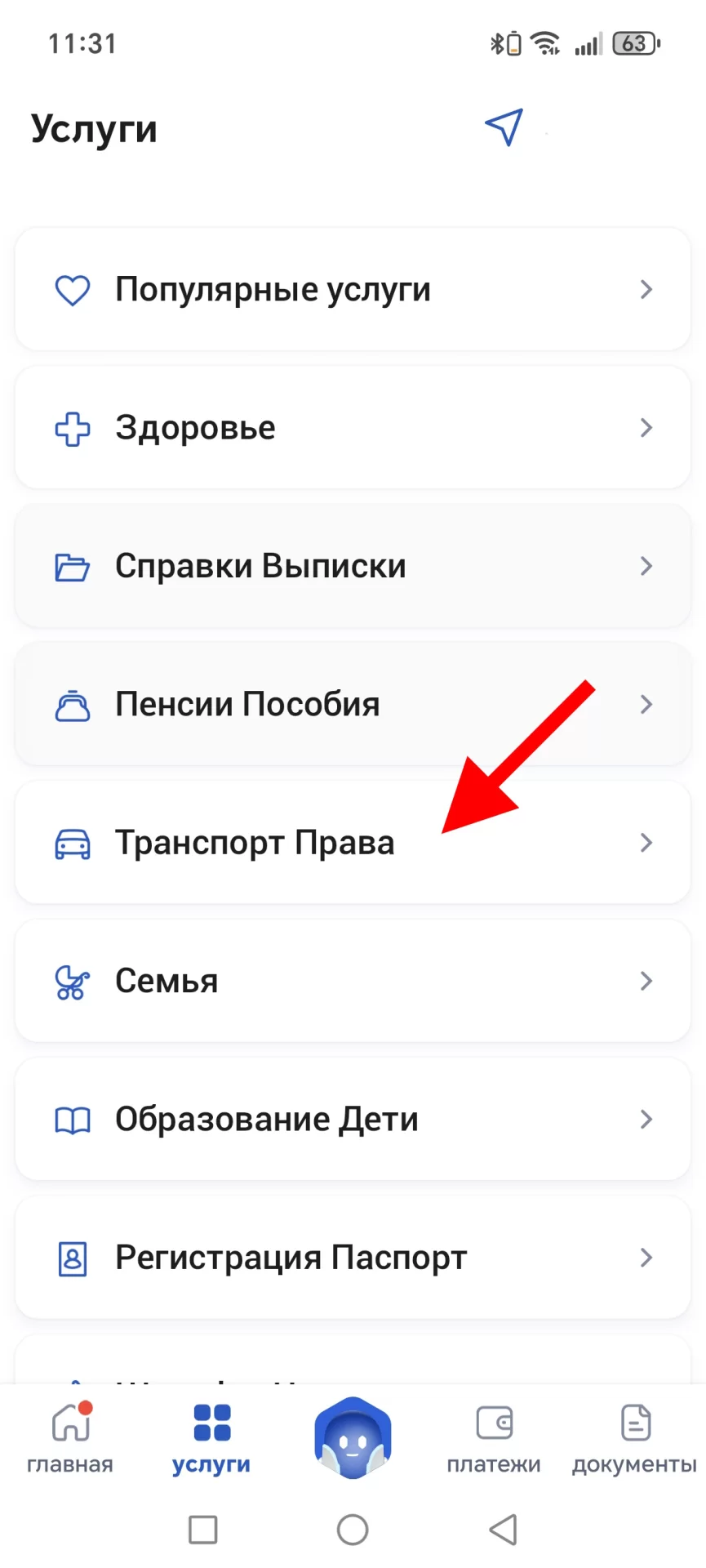Go to the документы tab
This screenshot has height=1568, width=706.
(635, 1439)
